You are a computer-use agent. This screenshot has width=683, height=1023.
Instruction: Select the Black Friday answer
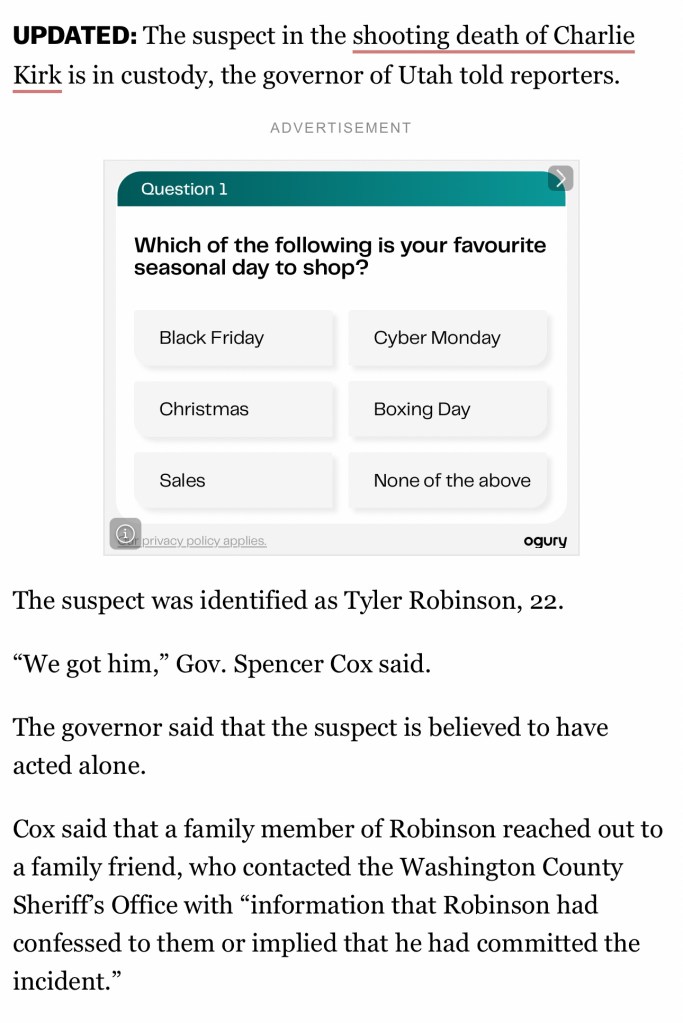click(234, 338)
